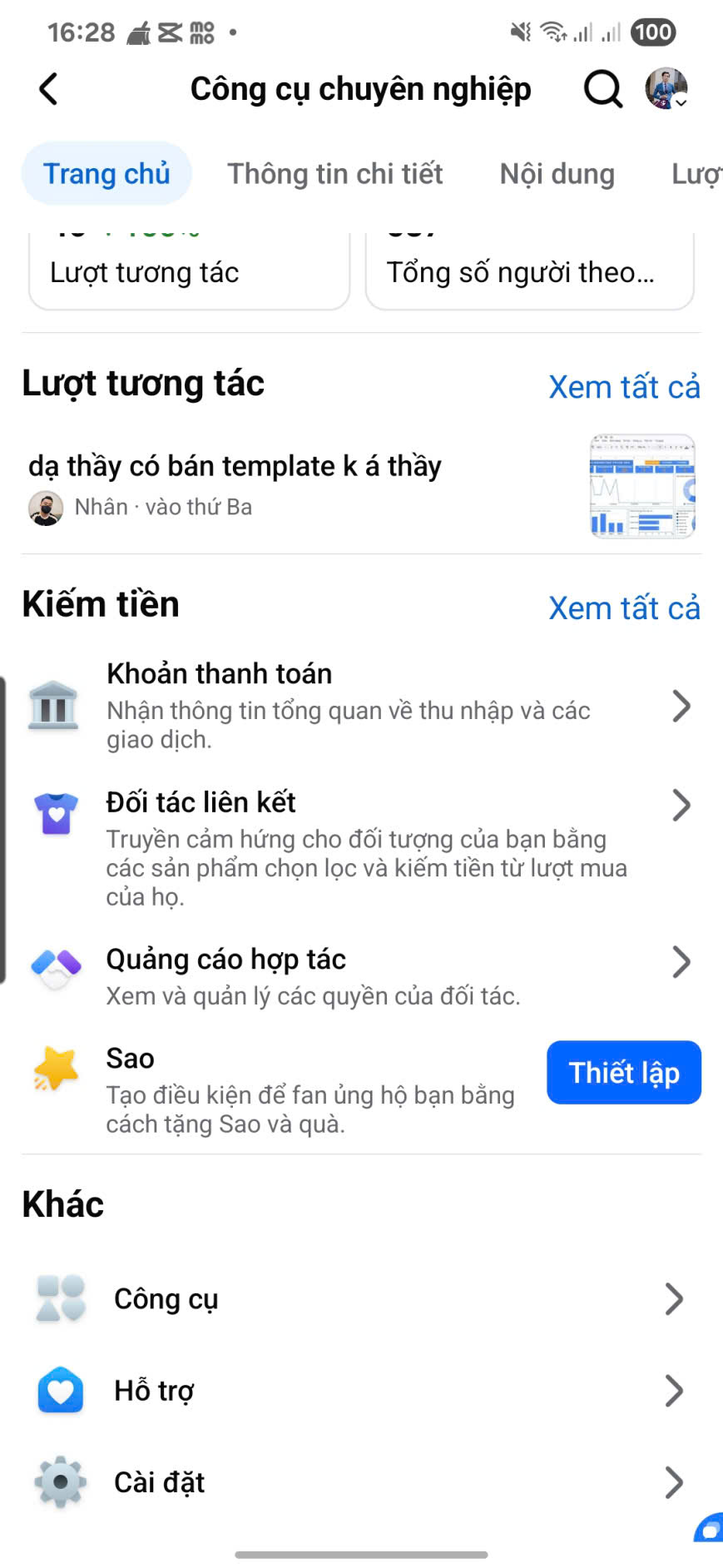Select the Trang chủ tab

tap(106, 174)
